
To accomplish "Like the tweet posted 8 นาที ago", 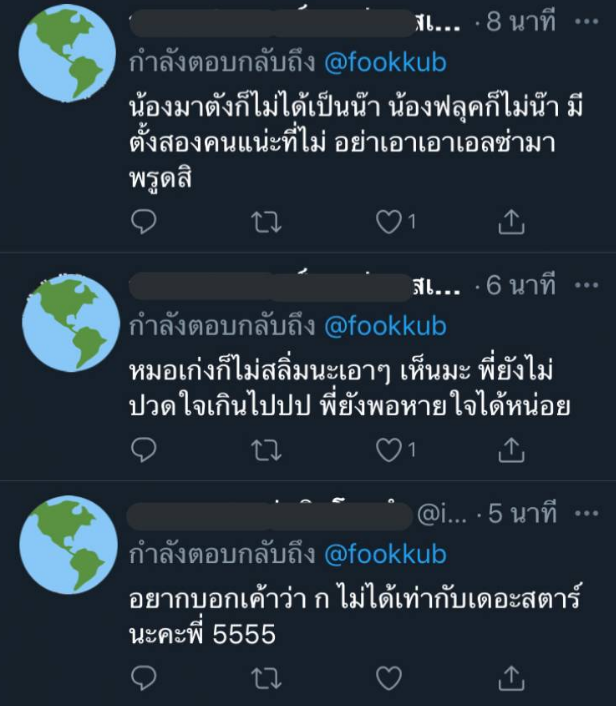I will point(389,221).
